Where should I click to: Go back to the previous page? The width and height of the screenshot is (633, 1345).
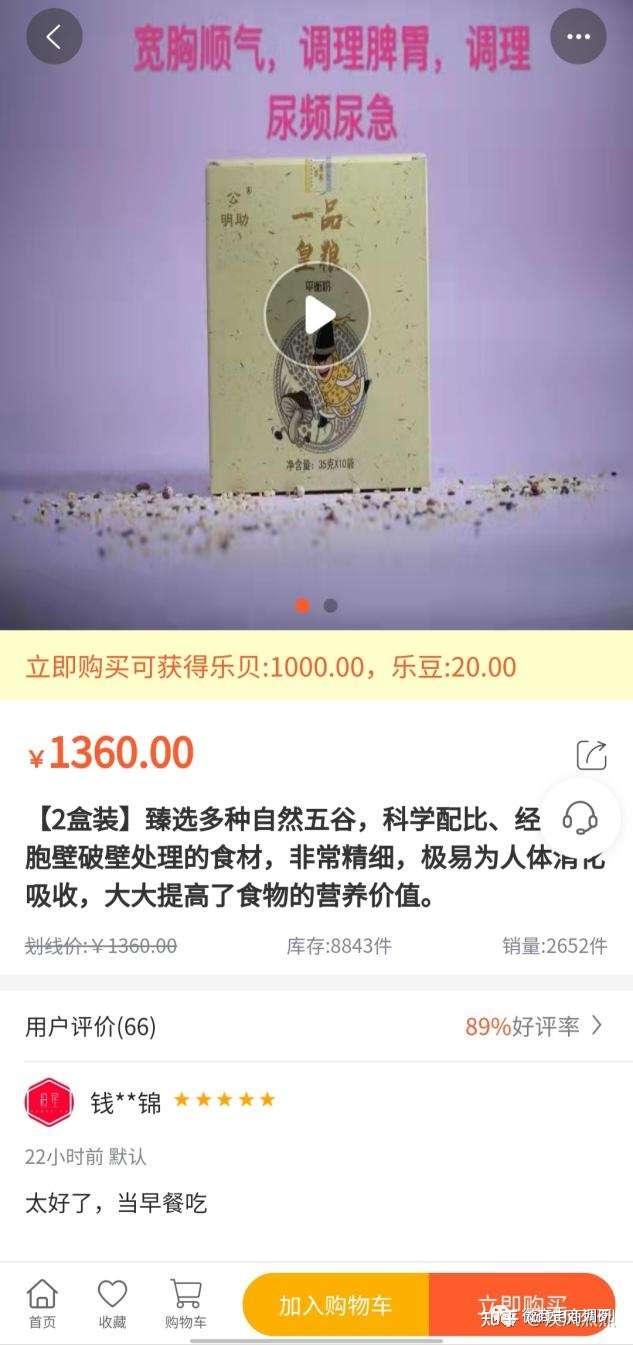[x=54, y=37]
